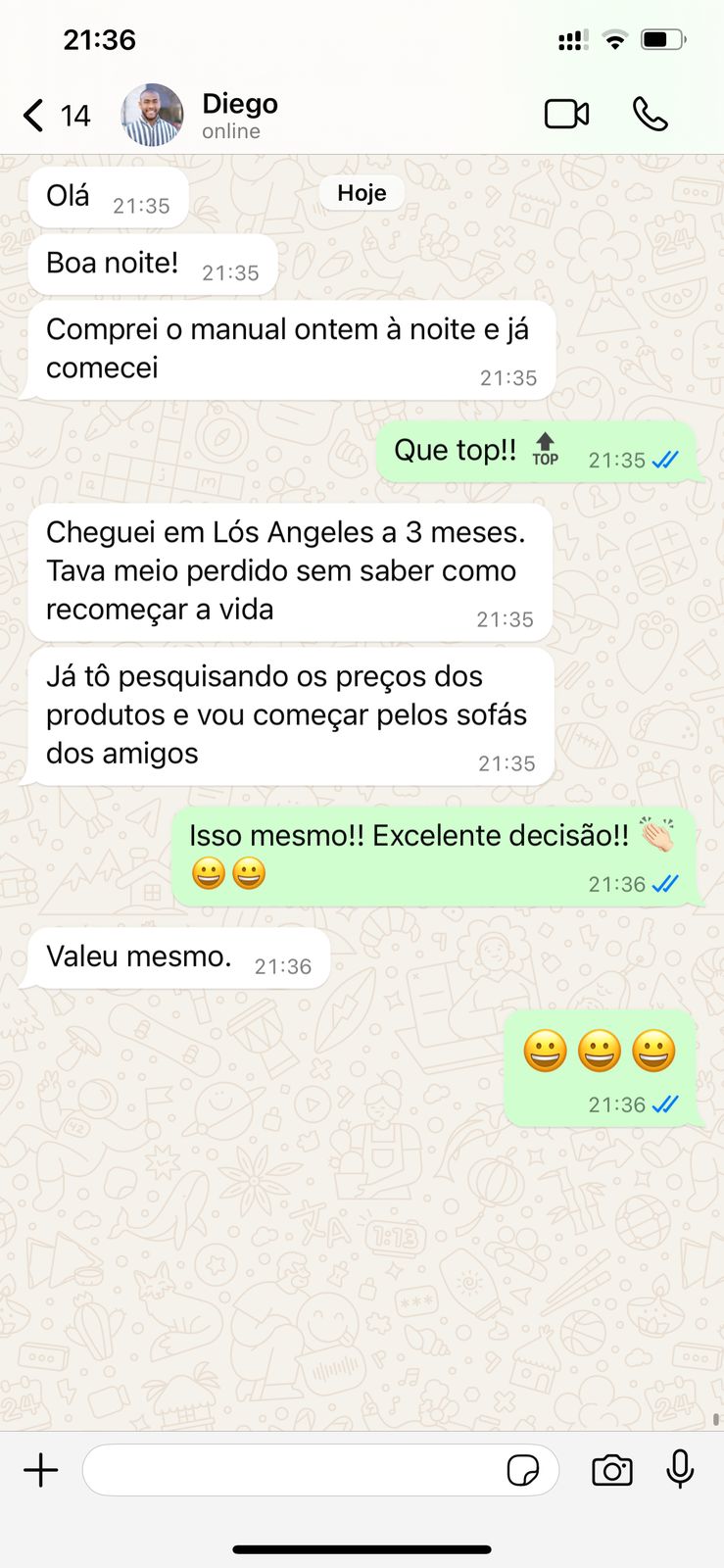Open the sticker picker icon
The height and width of the screenshot is (1568, 724).
523,1470
